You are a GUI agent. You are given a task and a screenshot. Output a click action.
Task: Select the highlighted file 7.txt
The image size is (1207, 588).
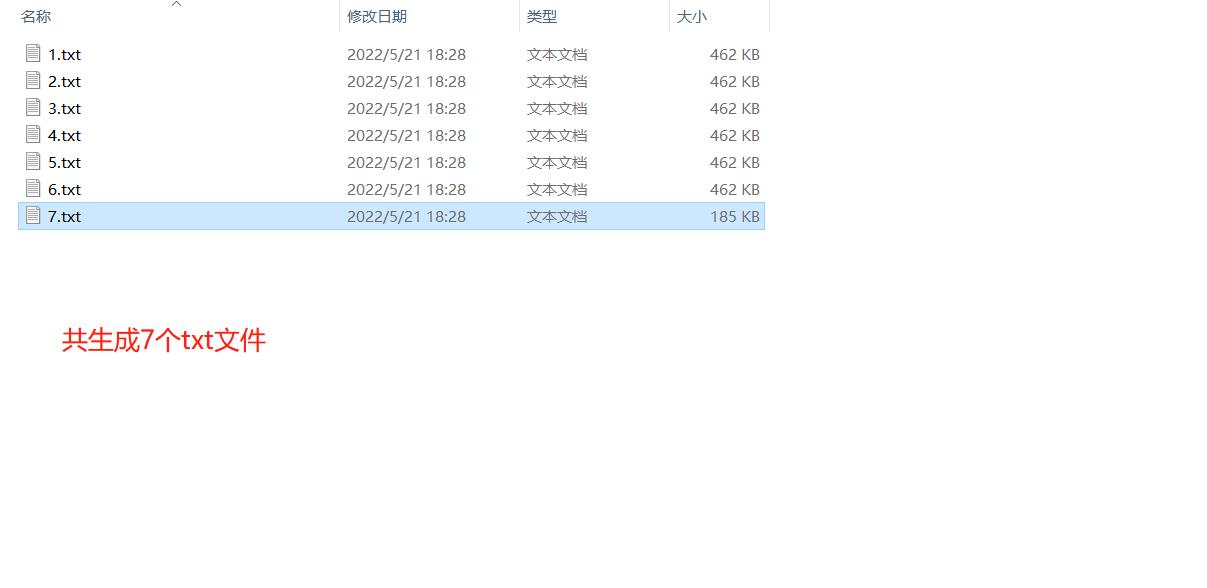tap(64, 217)
